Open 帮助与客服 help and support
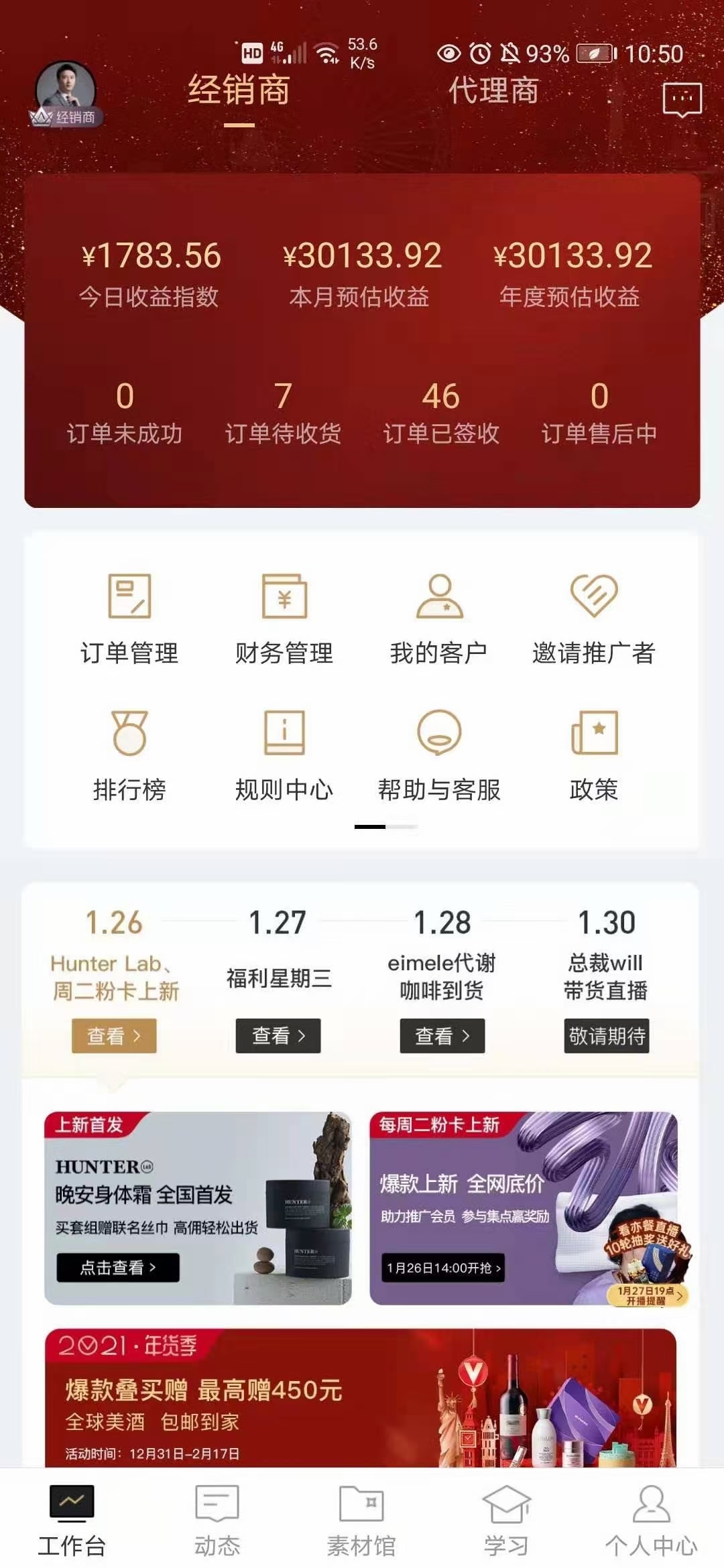Viewport: 724px width, 1568px height. click(x=439, y=755)
